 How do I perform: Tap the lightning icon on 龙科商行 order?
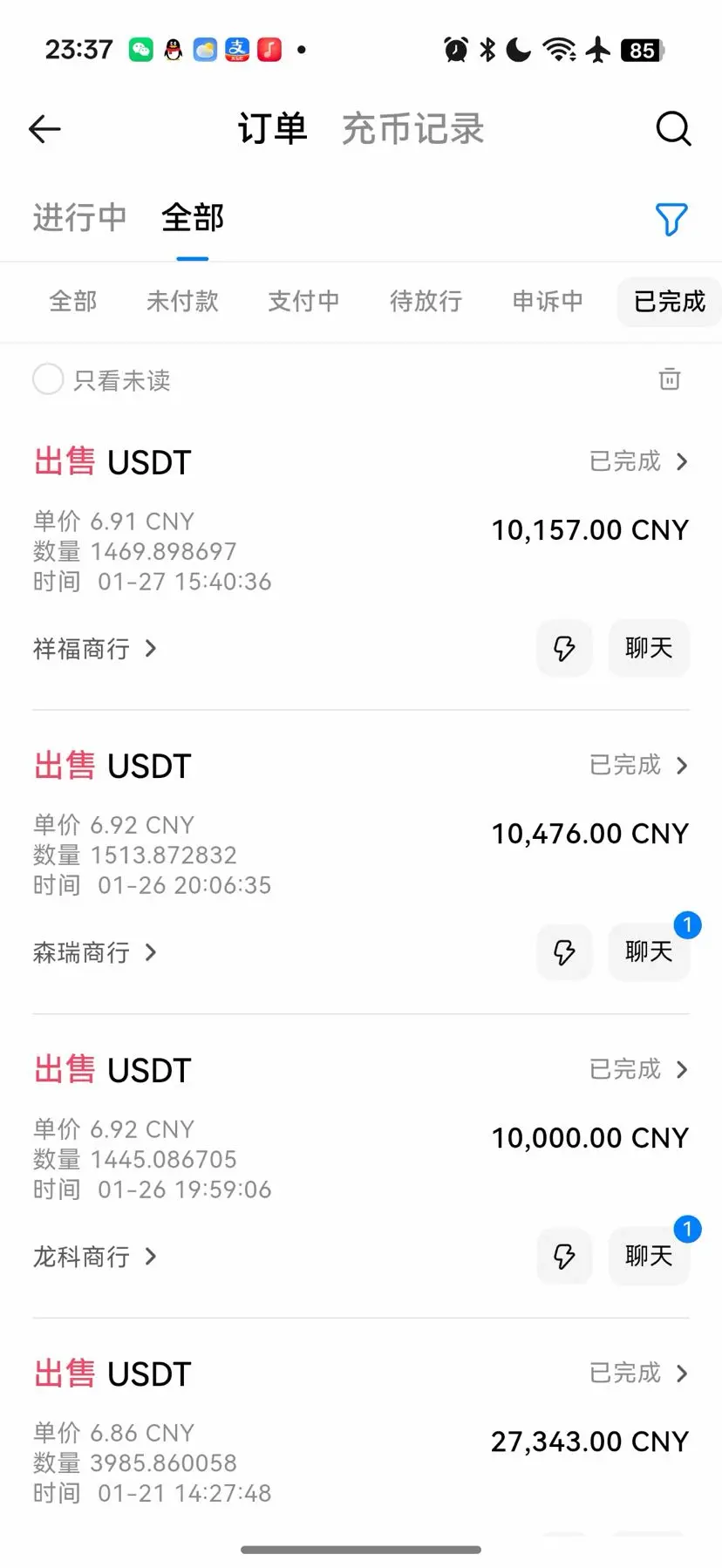pos(564,1256)
